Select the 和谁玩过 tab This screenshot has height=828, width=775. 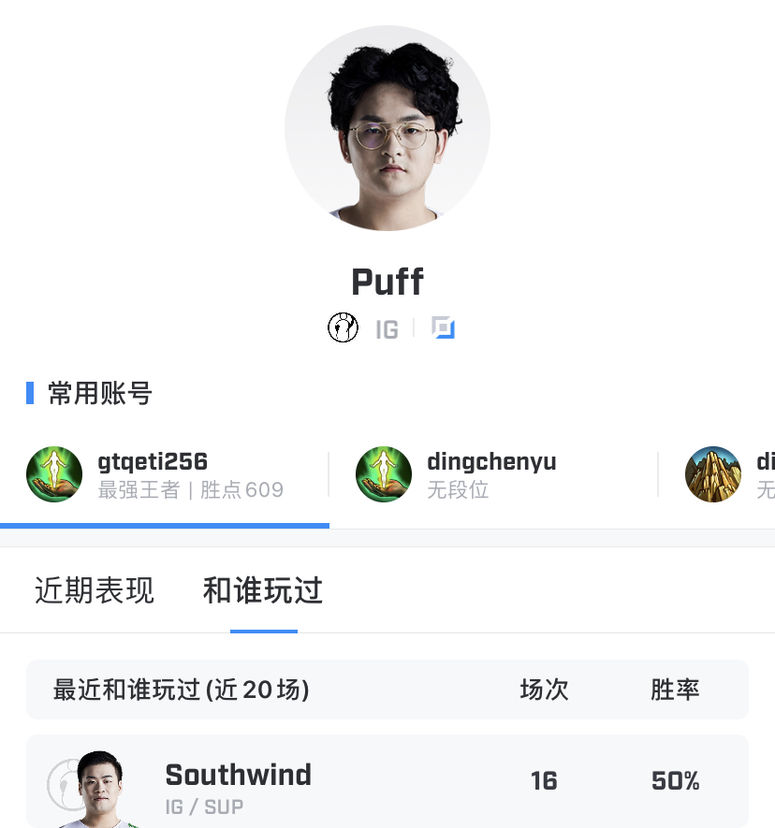263,591
